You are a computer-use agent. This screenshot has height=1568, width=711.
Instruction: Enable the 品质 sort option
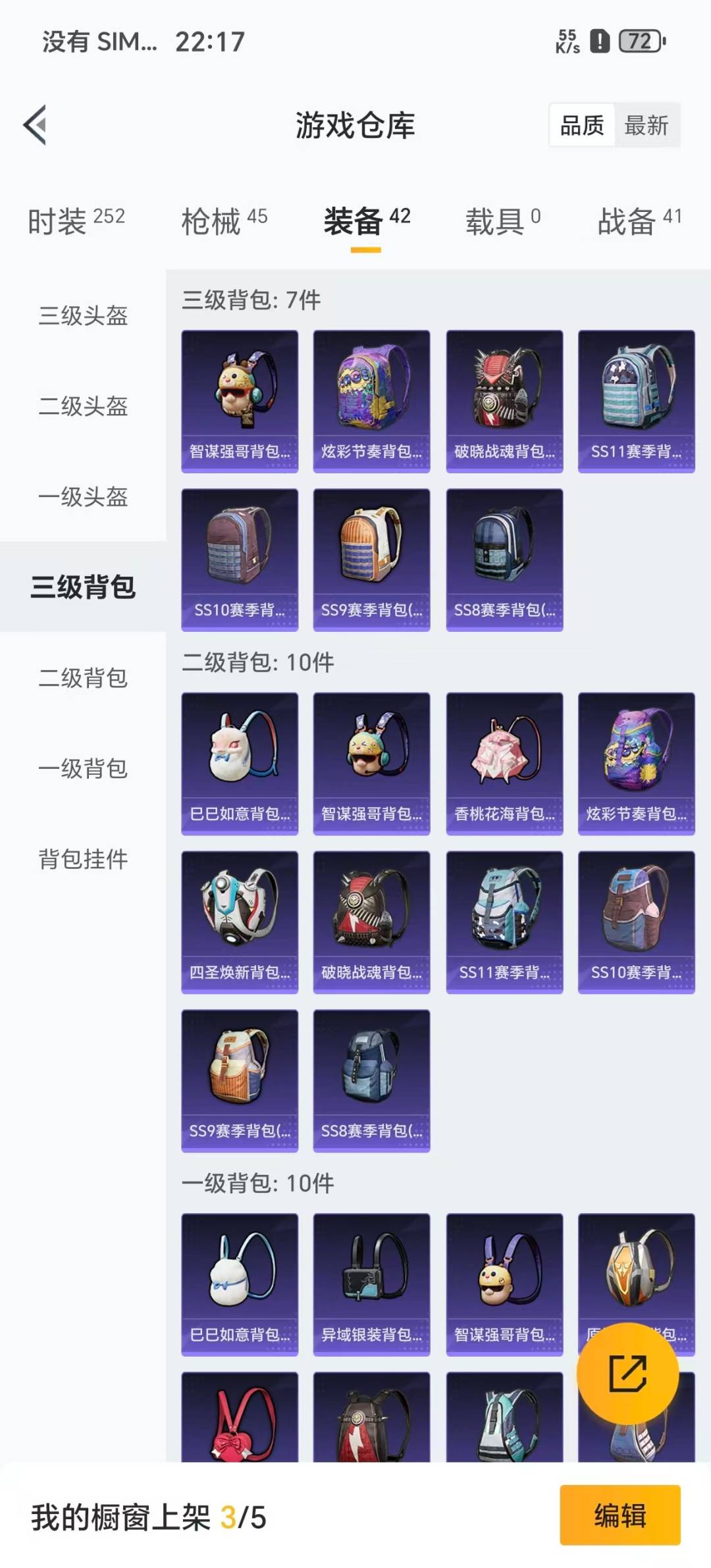click(x=579, y=125)
